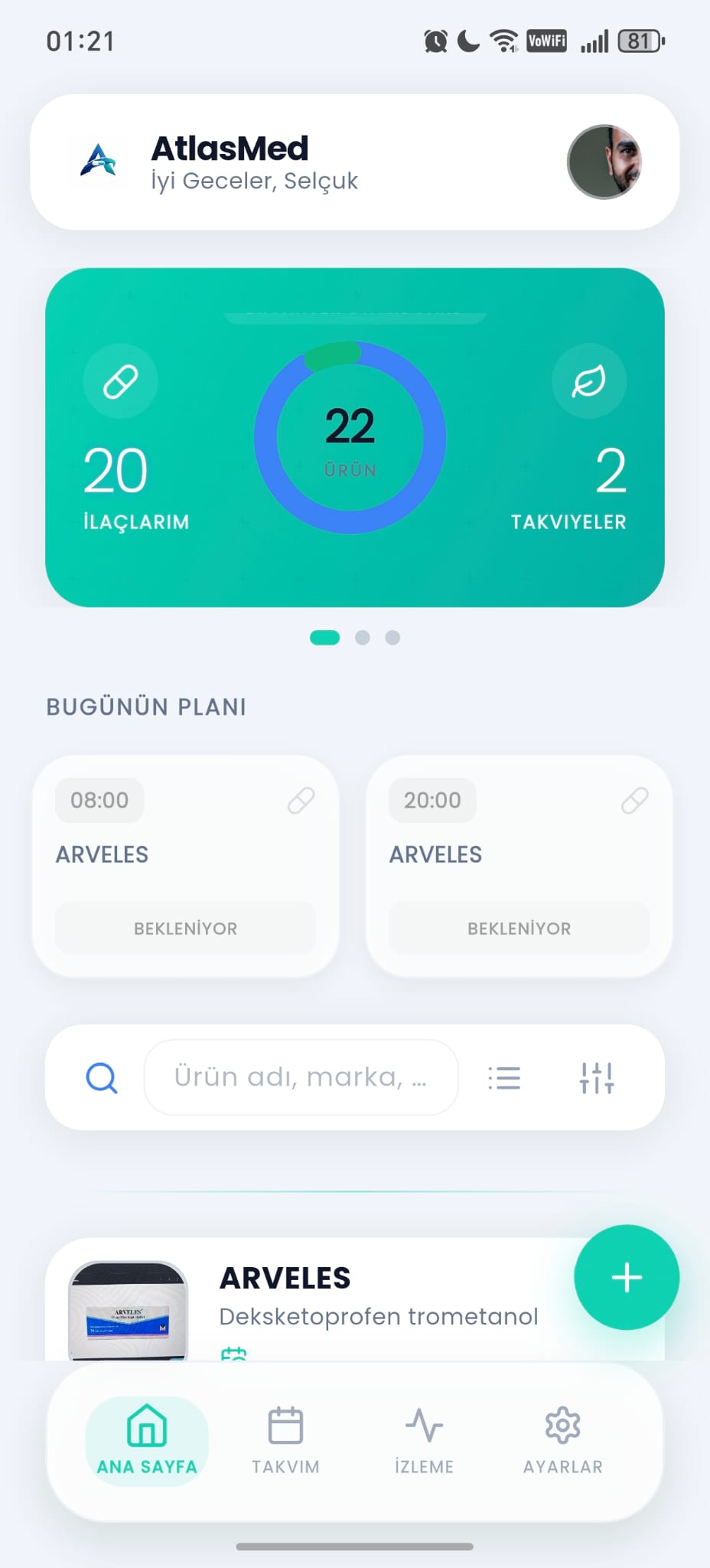Switch to the İzleme tab
The width and height of the screenshot is (710, 1568).
click(424, 1441)
